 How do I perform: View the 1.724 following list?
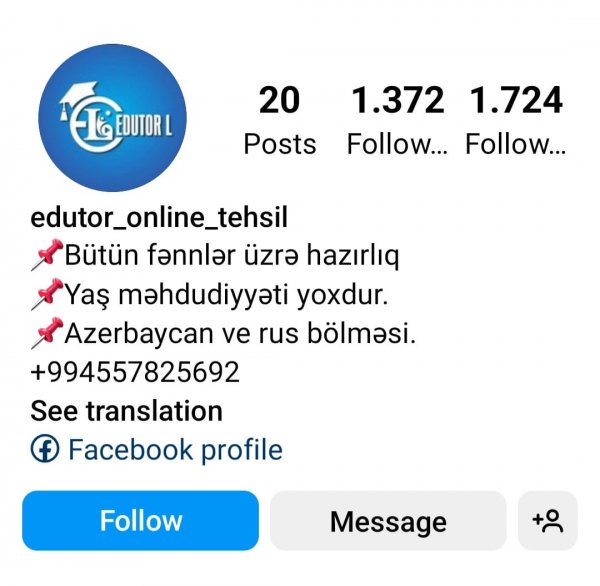point(515,120)
